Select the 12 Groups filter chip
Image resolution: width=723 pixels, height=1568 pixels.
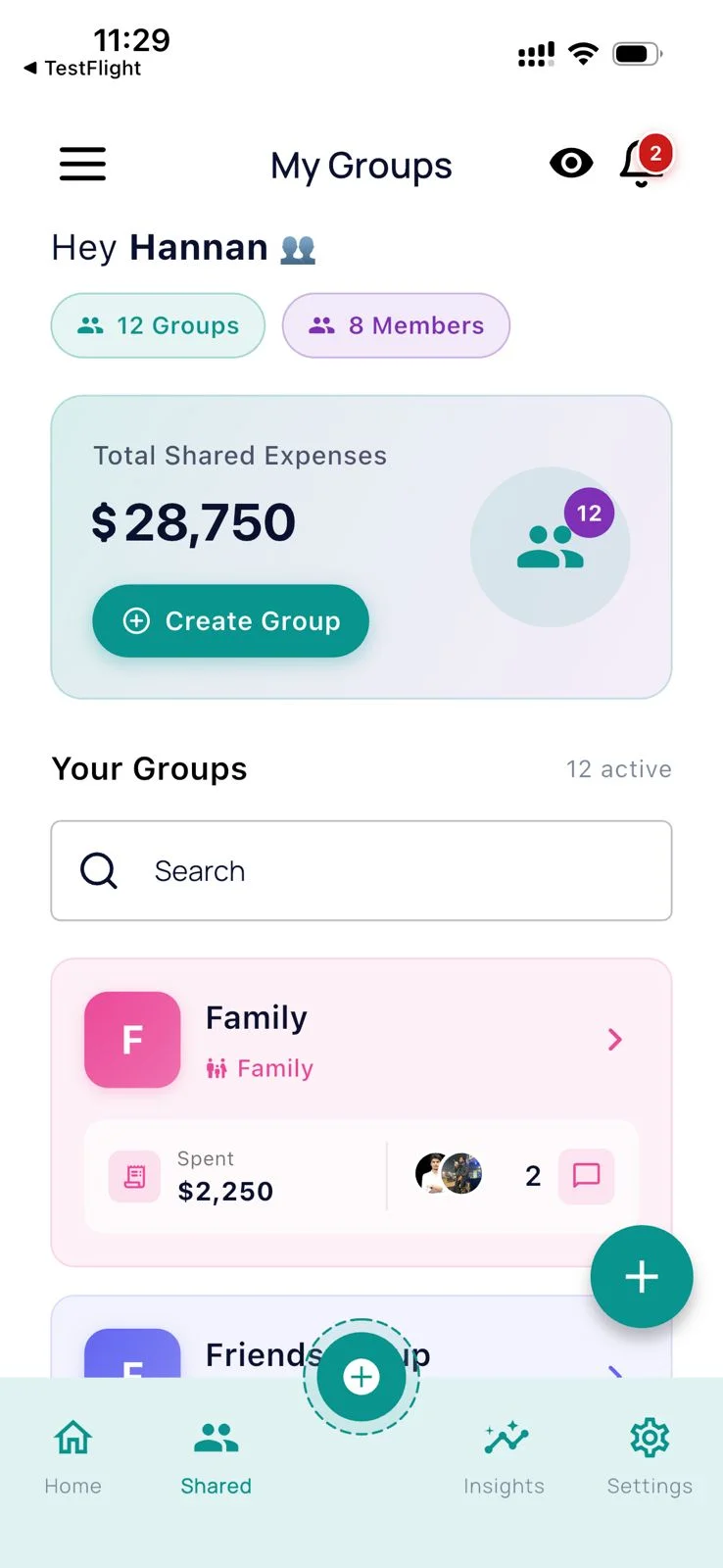coord(157,325)
